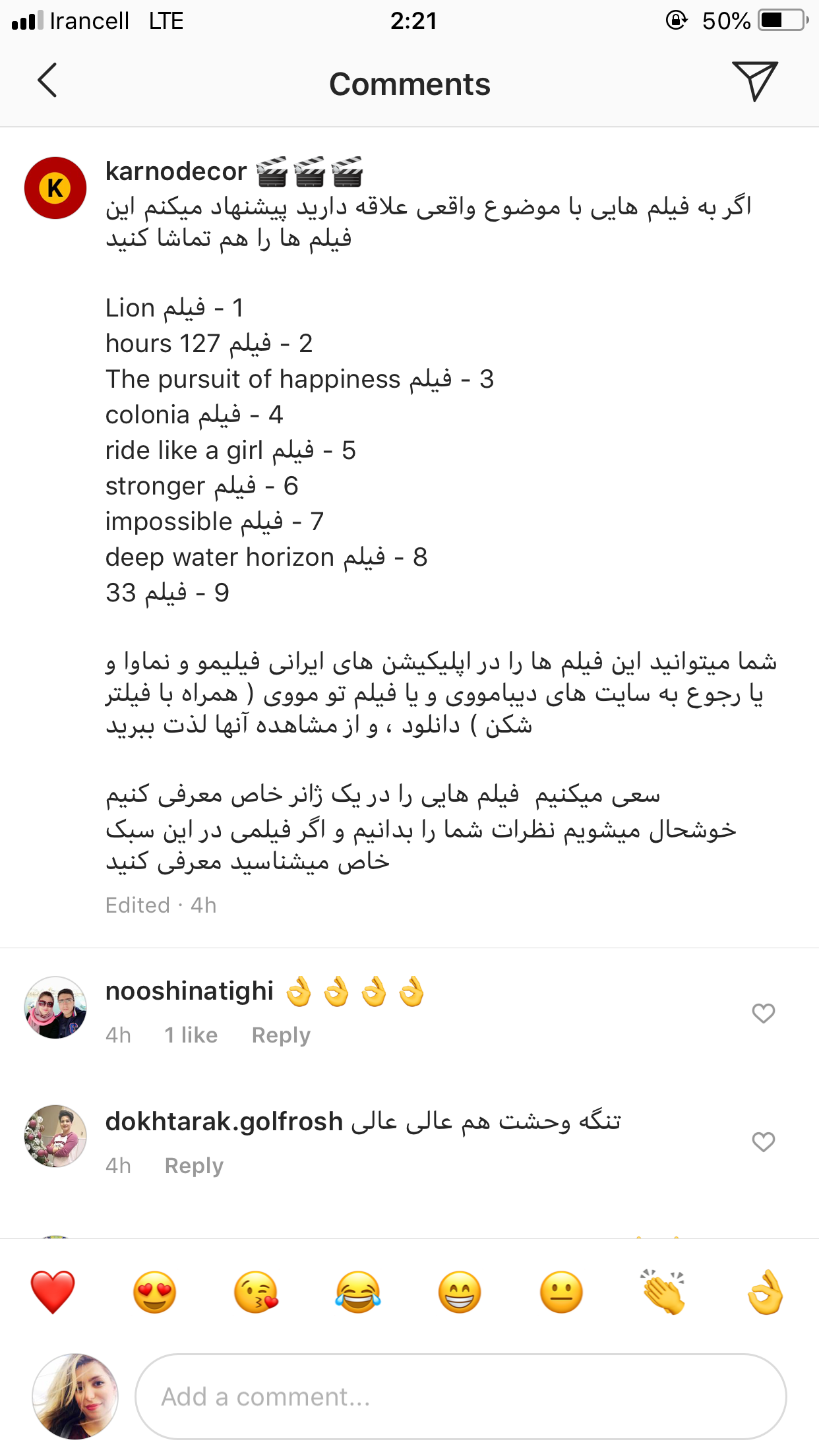Insert the tears of joy emoji
Screen dimensions: 819x1456
coord(358,1292)
